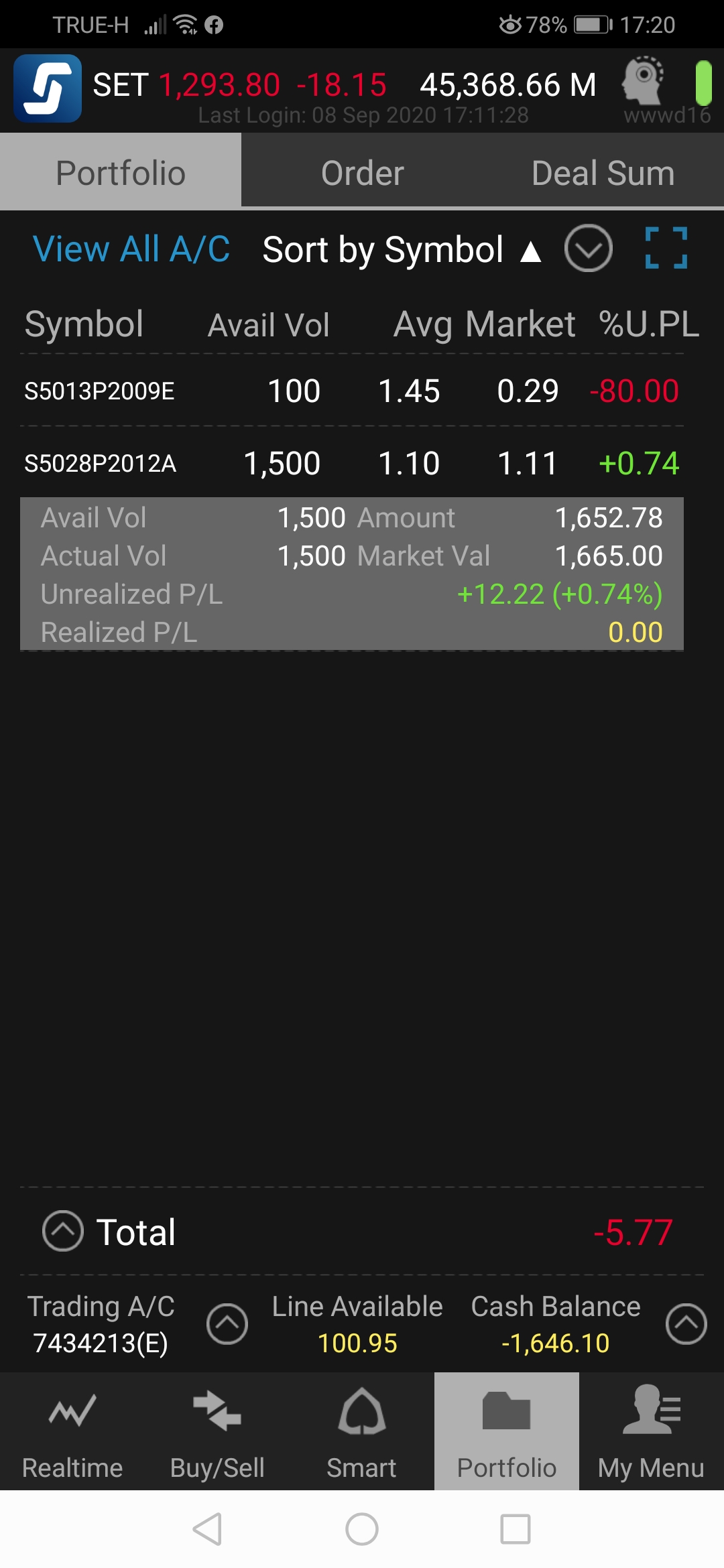
Task: Expand the Trading A/C selector
Action: [x=227, y=1323]
